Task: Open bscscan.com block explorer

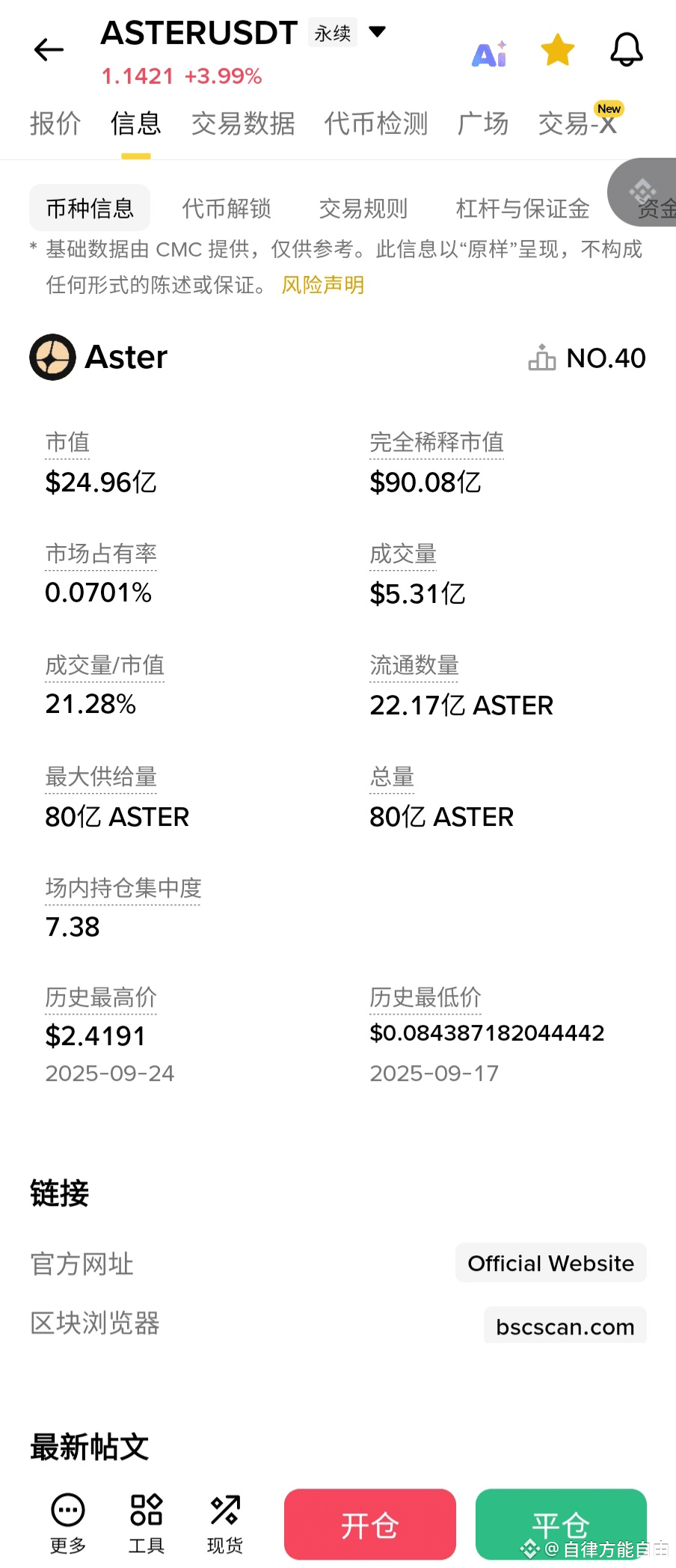Action: (565, 1326)
